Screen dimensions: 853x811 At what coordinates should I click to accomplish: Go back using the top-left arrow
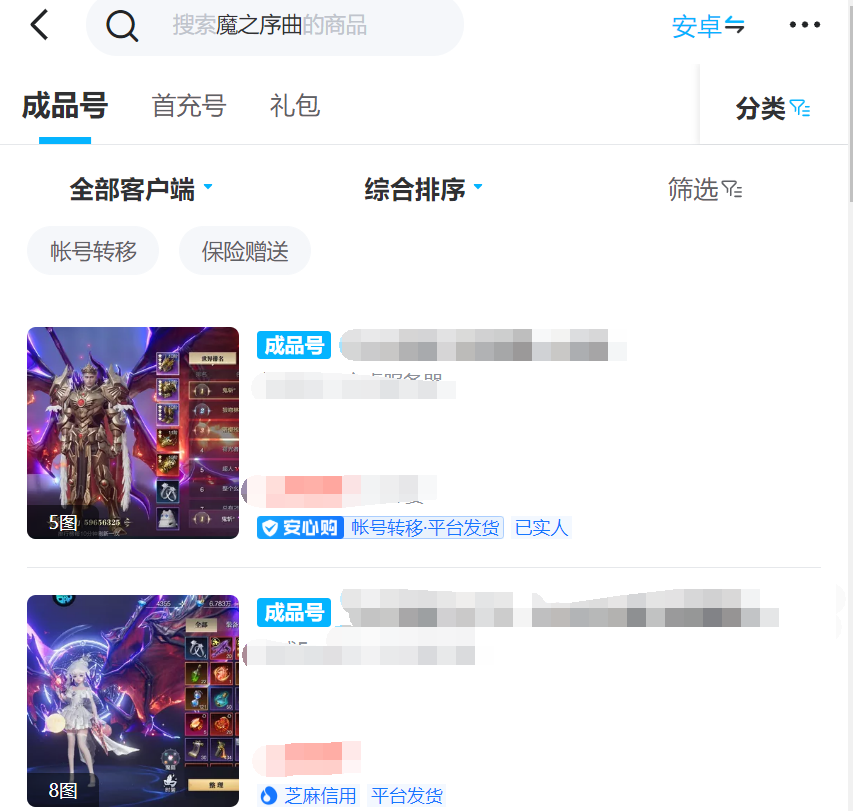39,25
